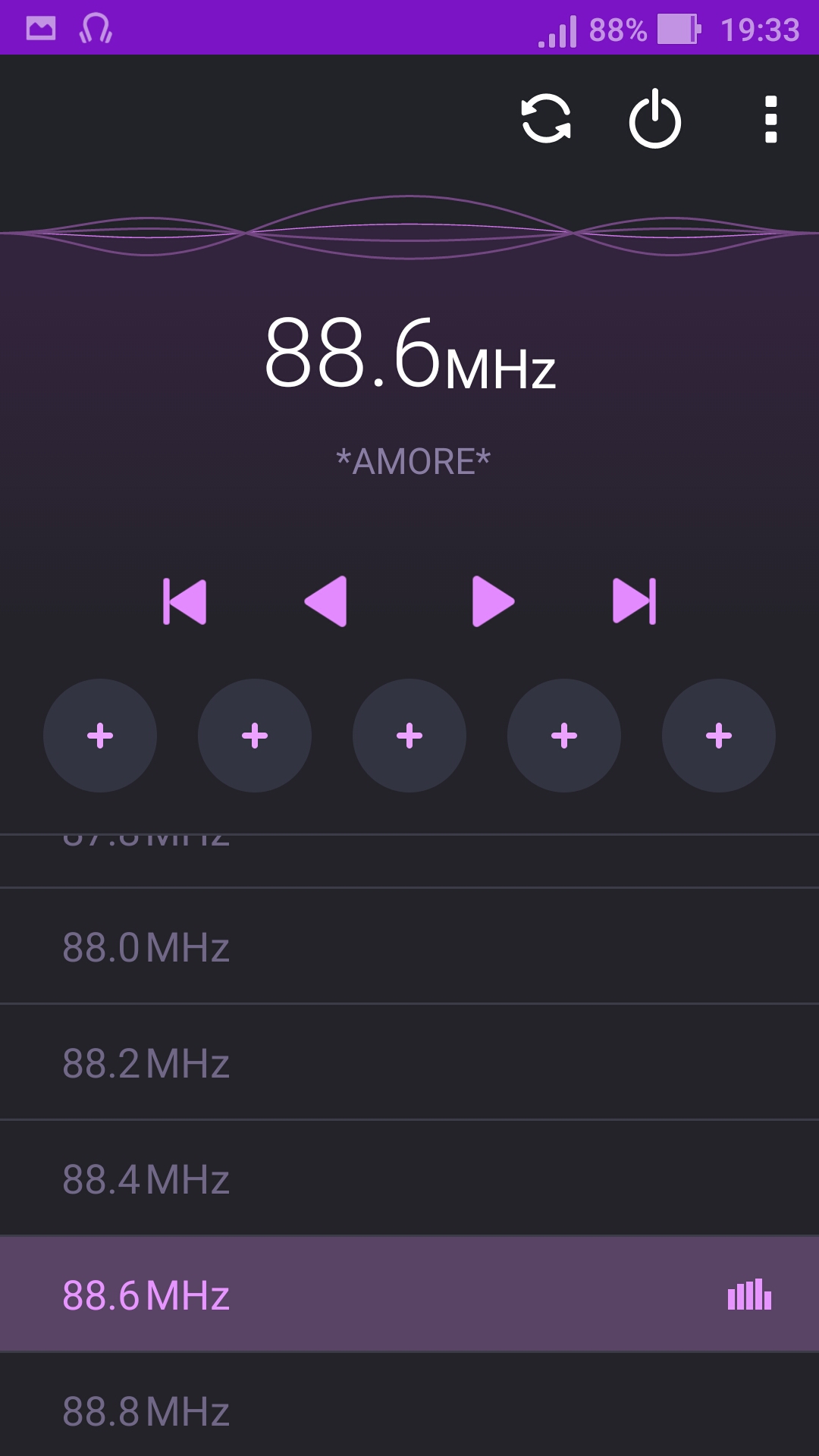Tap the currently playing 88.6 MHz row

(409, 1294)
